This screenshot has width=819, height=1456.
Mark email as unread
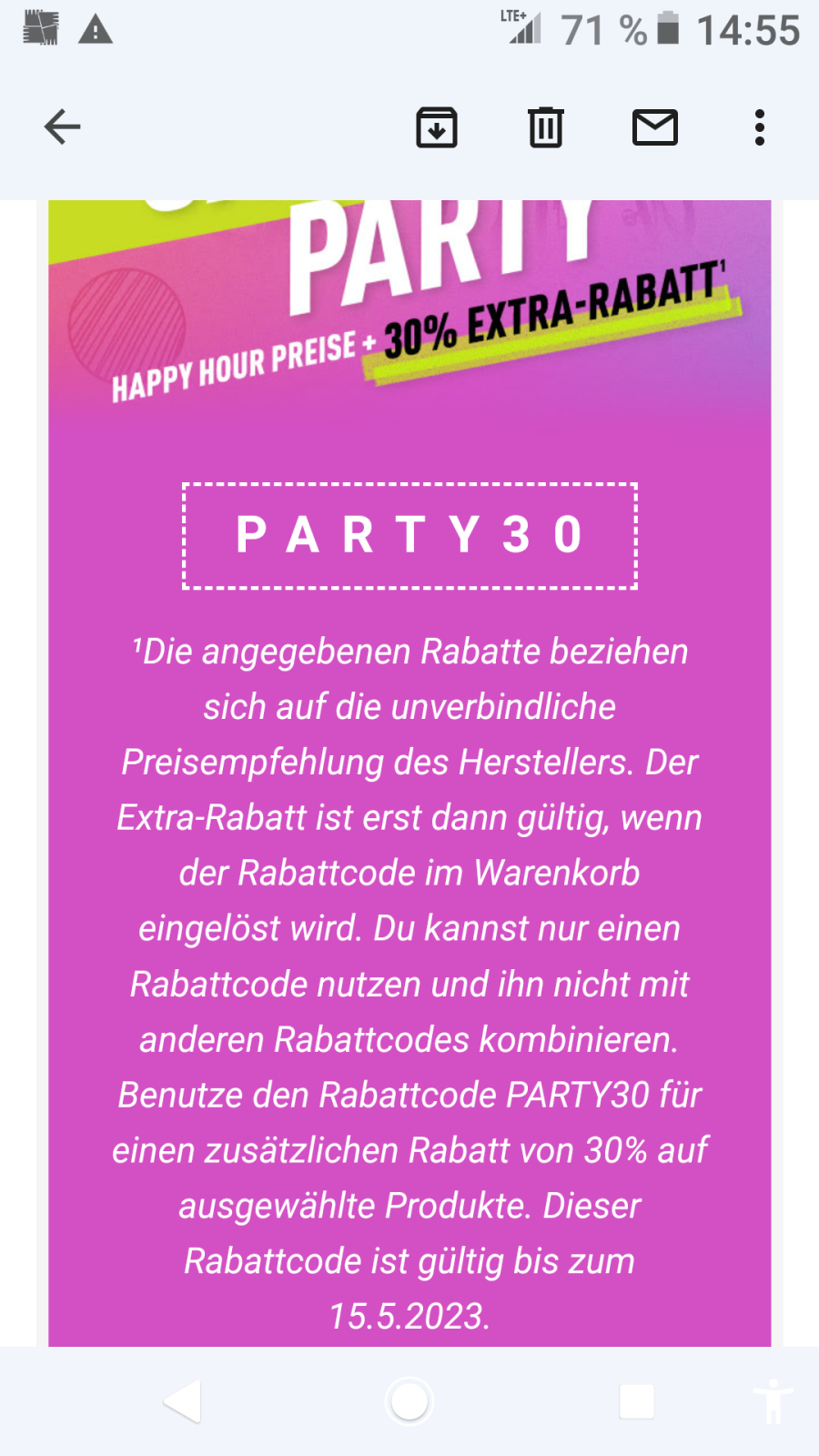tap(655, 127)
